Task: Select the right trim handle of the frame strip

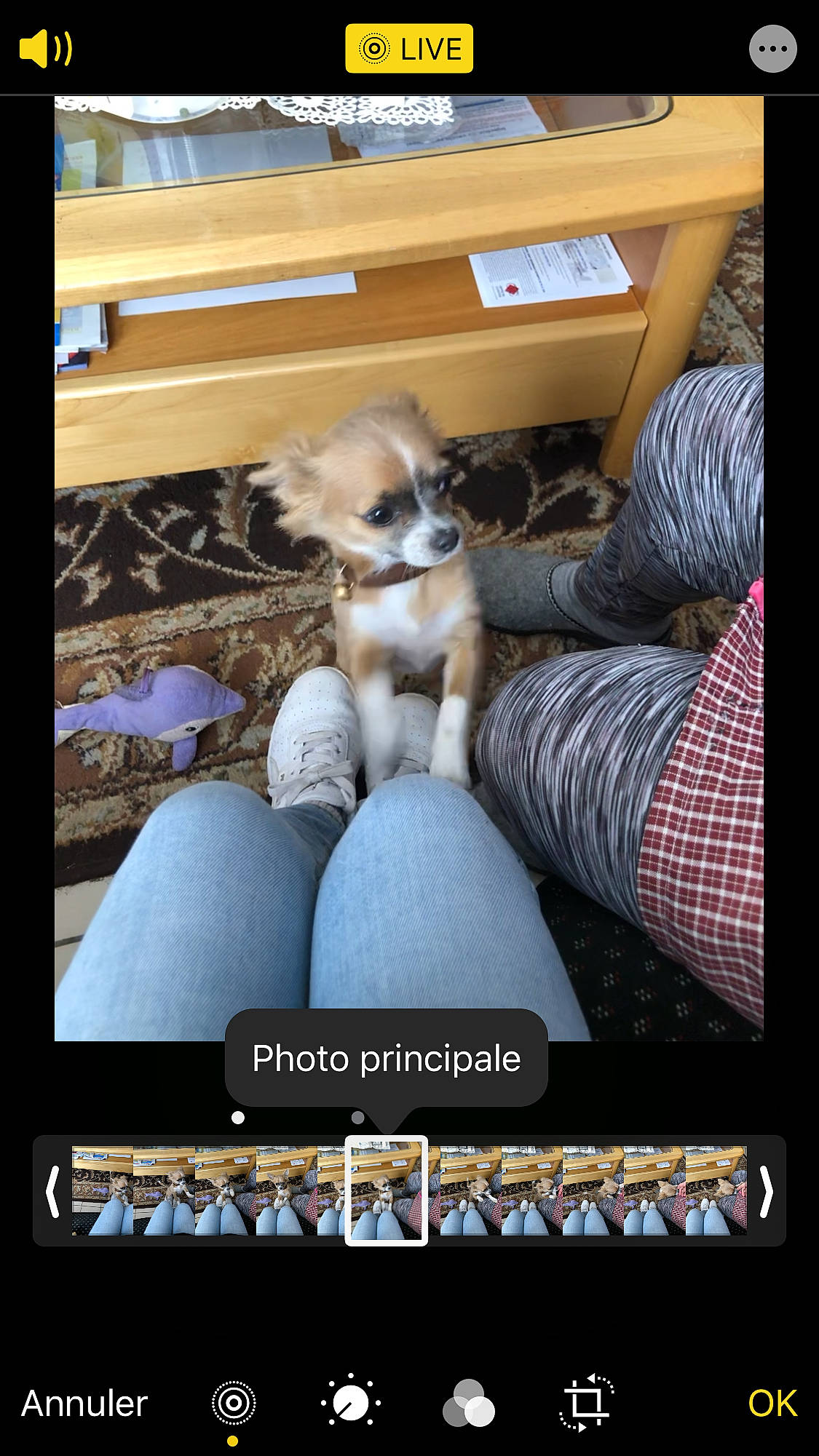Action: (x=766, y=1191)
